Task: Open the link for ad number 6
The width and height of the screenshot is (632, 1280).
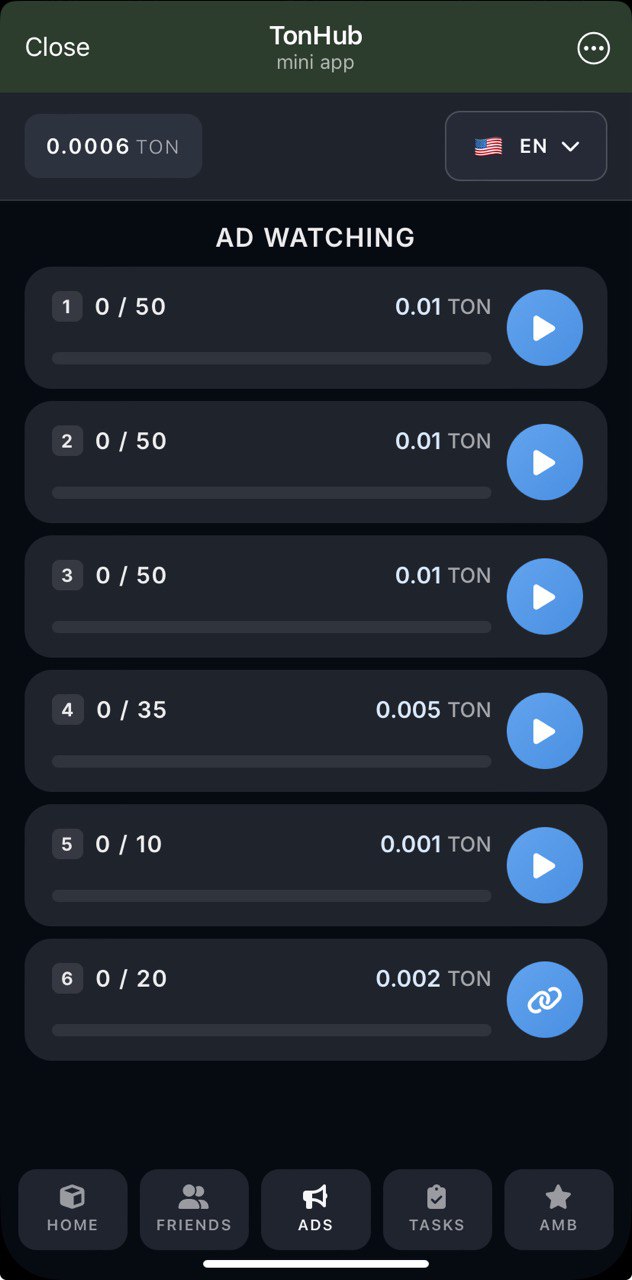Action: 544,999
